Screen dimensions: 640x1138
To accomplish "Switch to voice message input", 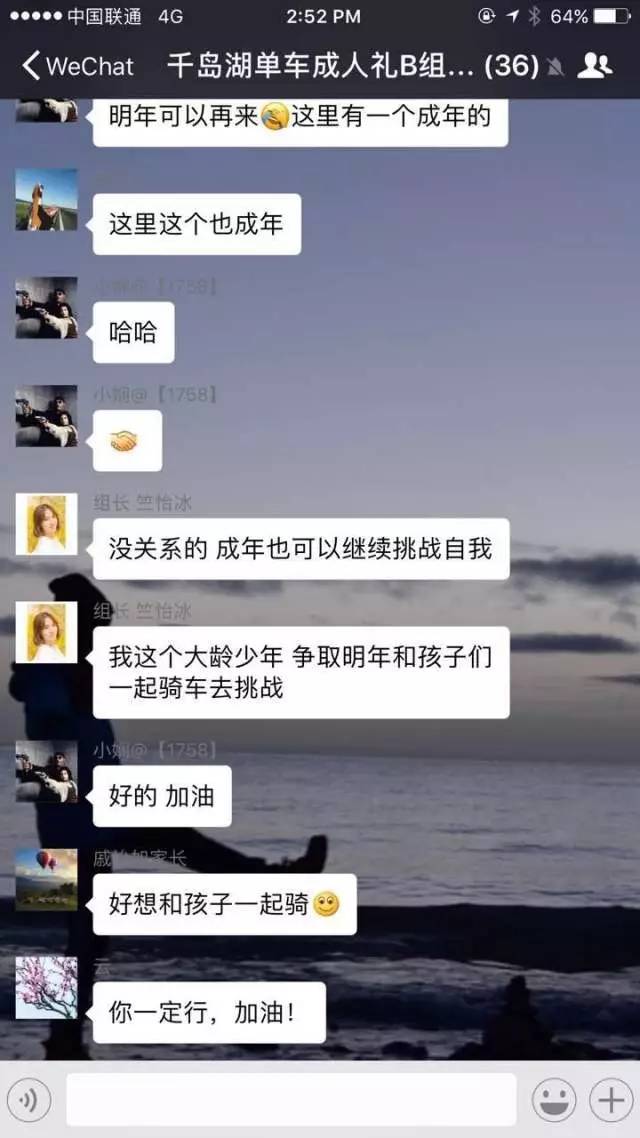I will pyautogui.click(x=29, y=1101).
